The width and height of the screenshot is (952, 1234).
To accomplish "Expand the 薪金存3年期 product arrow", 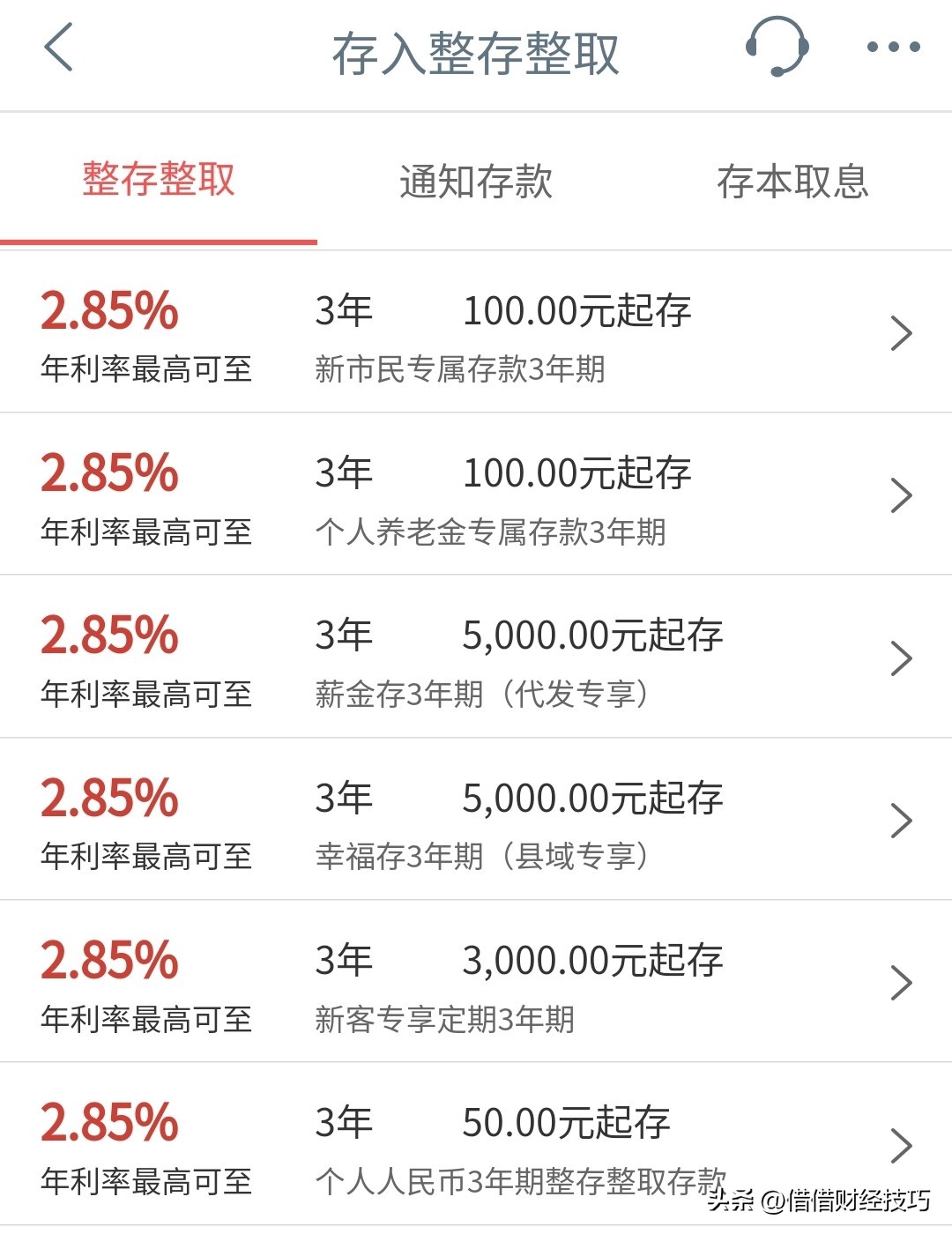I will 902,658.
